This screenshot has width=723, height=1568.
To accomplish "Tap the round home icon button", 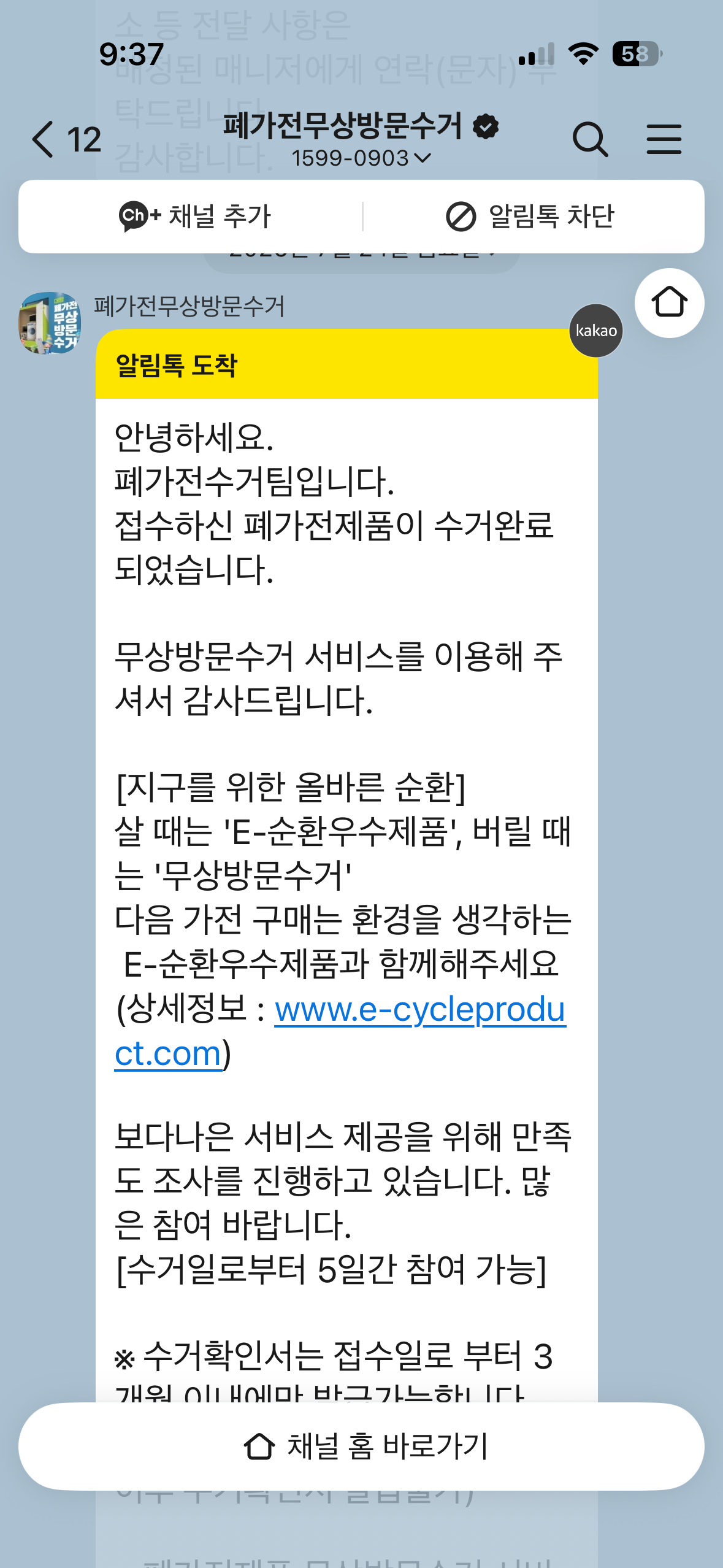I will [669, 303].
